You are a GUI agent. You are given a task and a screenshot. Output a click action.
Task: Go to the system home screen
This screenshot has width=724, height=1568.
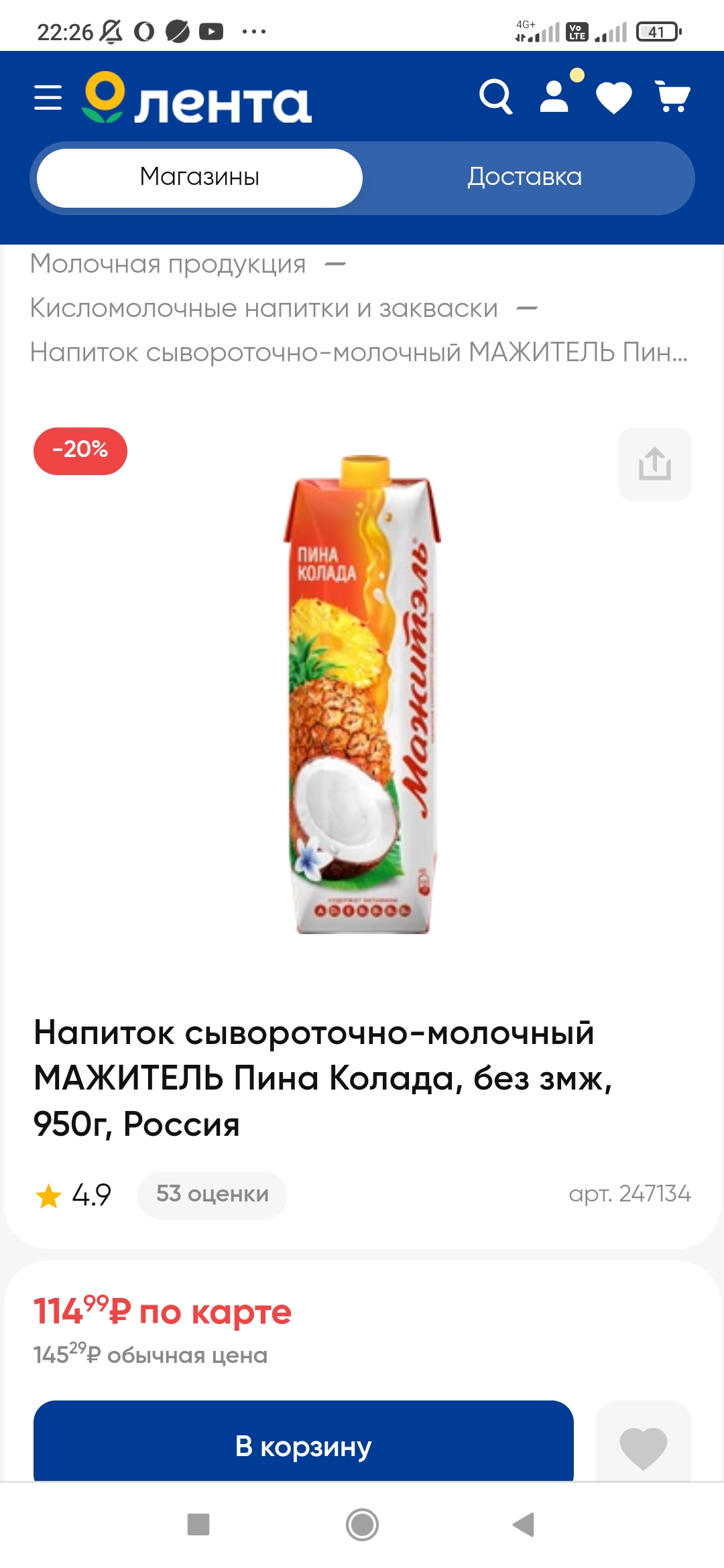click(362, 1525)
